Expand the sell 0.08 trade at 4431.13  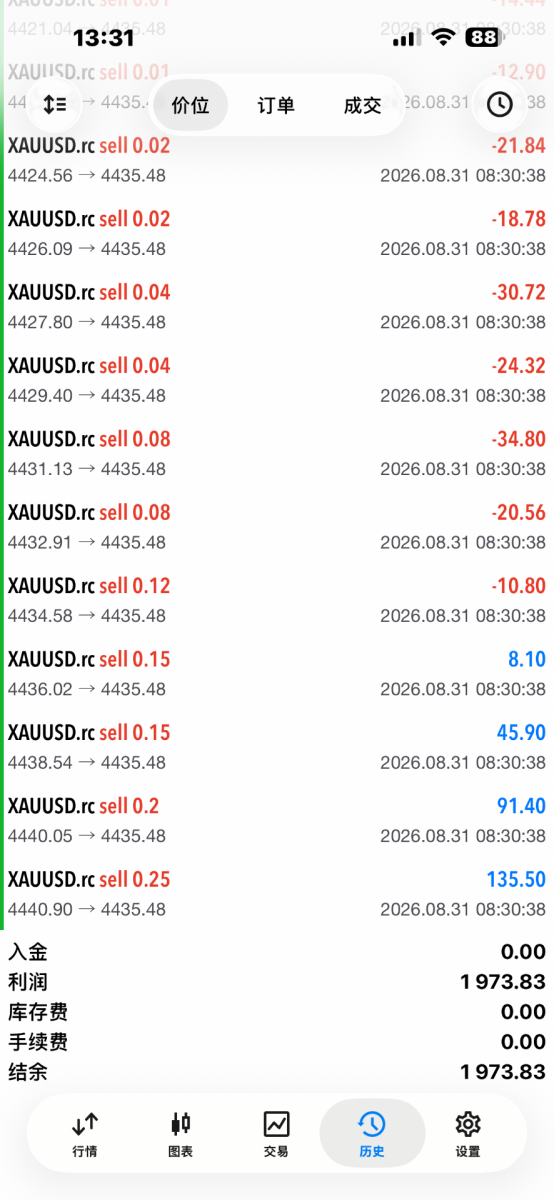[277, 453]
